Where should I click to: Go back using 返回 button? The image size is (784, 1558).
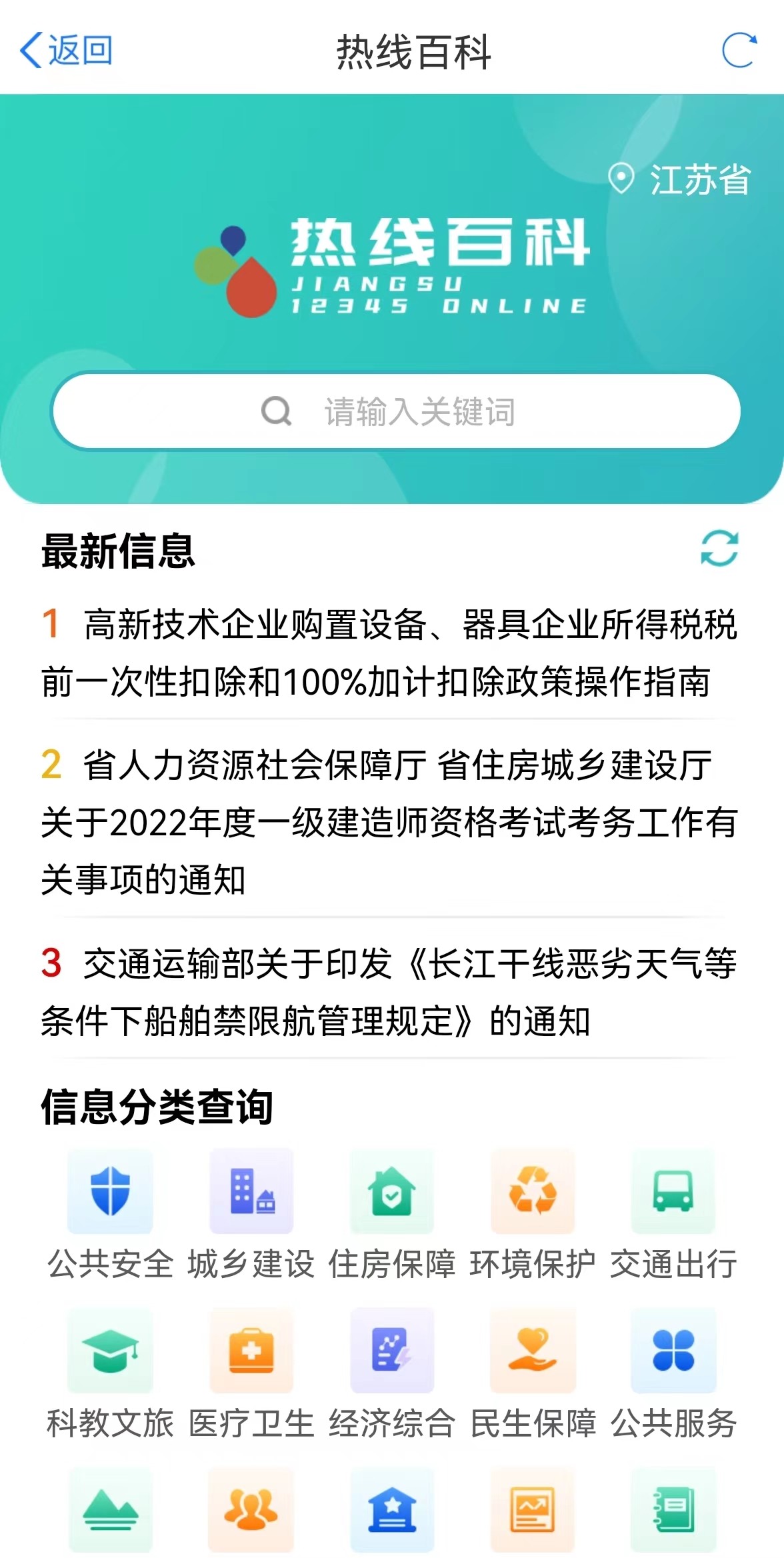pyautogui.click(x=66, y=51)
